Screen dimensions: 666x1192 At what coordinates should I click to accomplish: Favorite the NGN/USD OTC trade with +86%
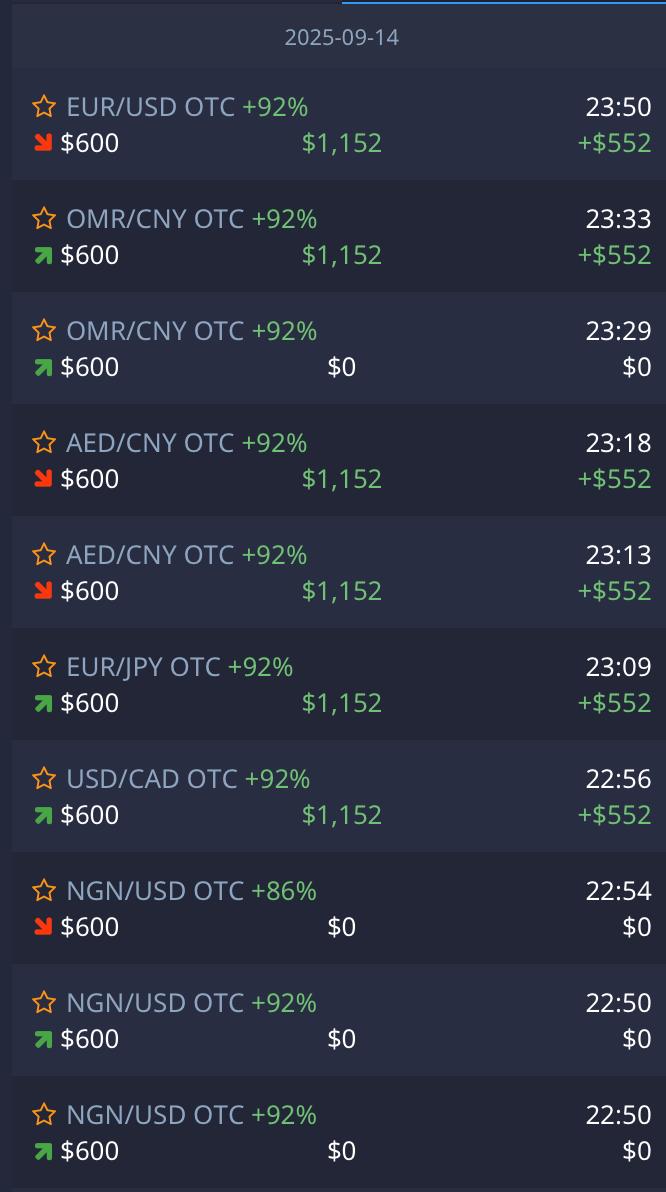[x=44, y=890]
